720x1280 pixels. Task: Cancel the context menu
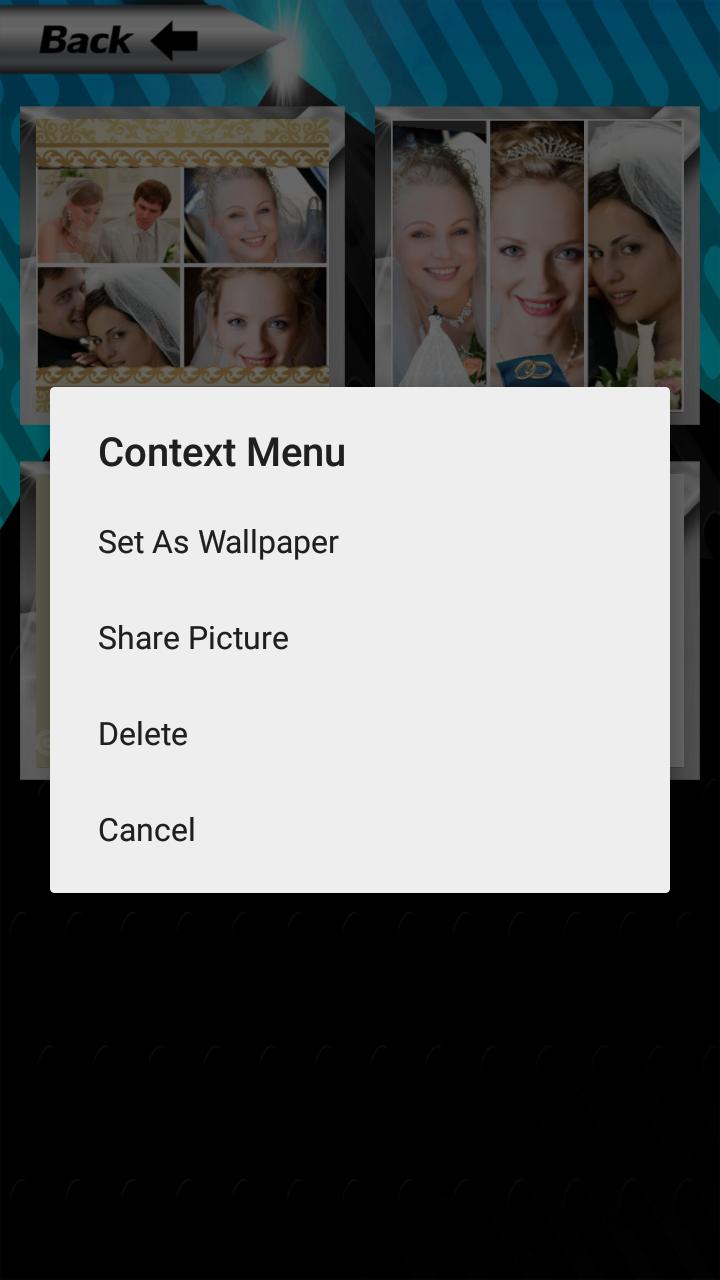[x=360, y=830]
